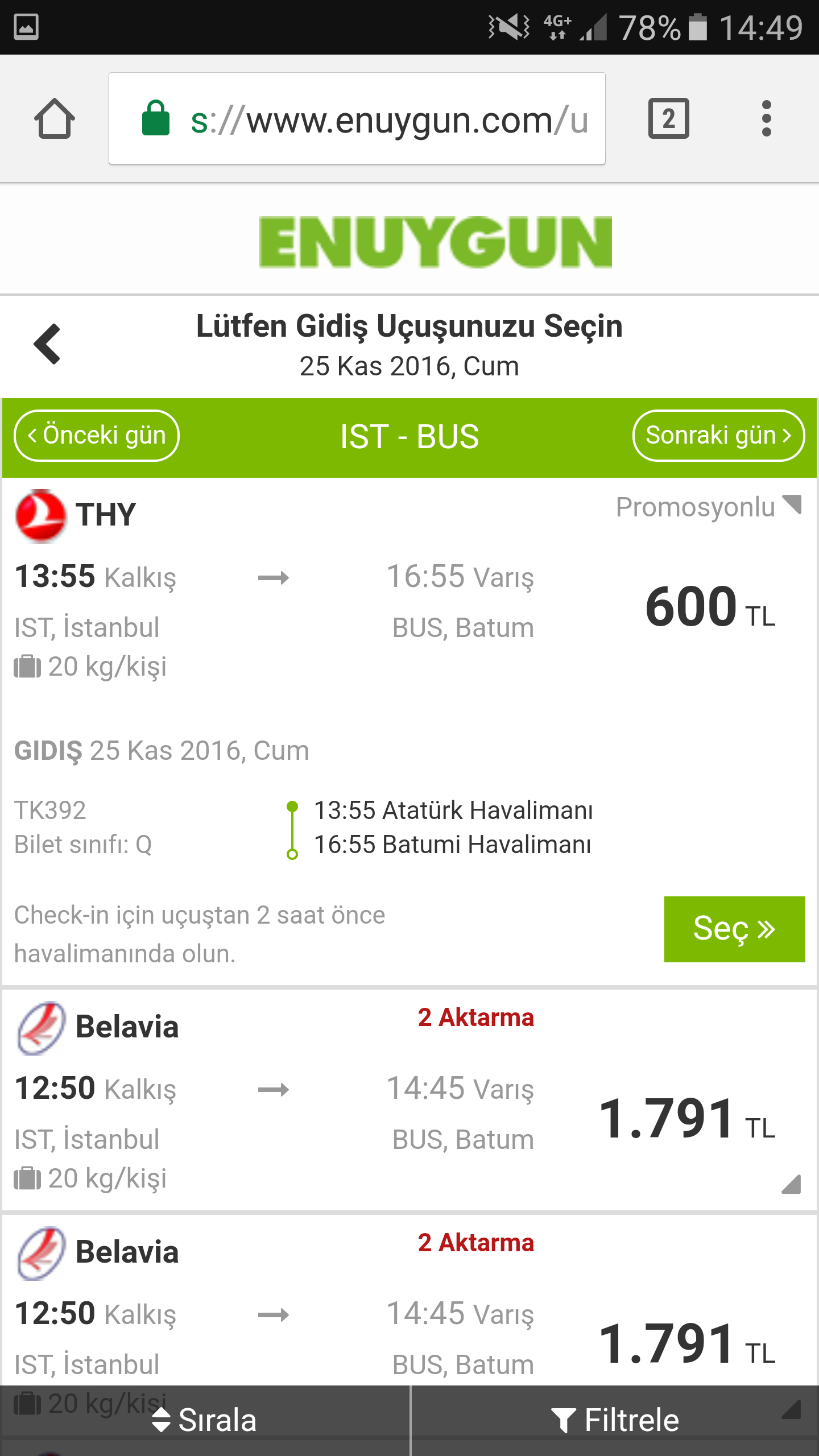Select the THY flight with Seç

click(734, 929)
